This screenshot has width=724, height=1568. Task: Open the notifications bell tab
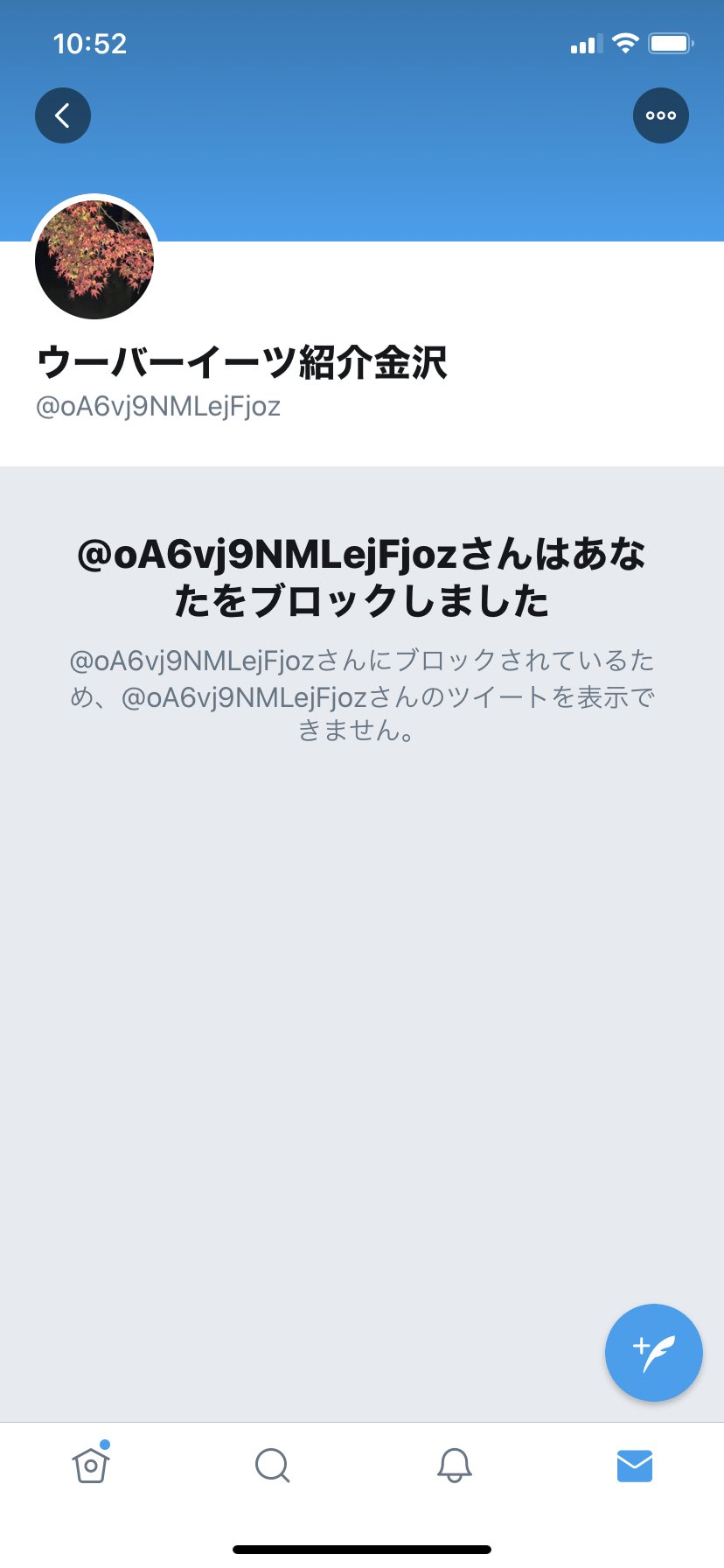tap(454, 1465)
